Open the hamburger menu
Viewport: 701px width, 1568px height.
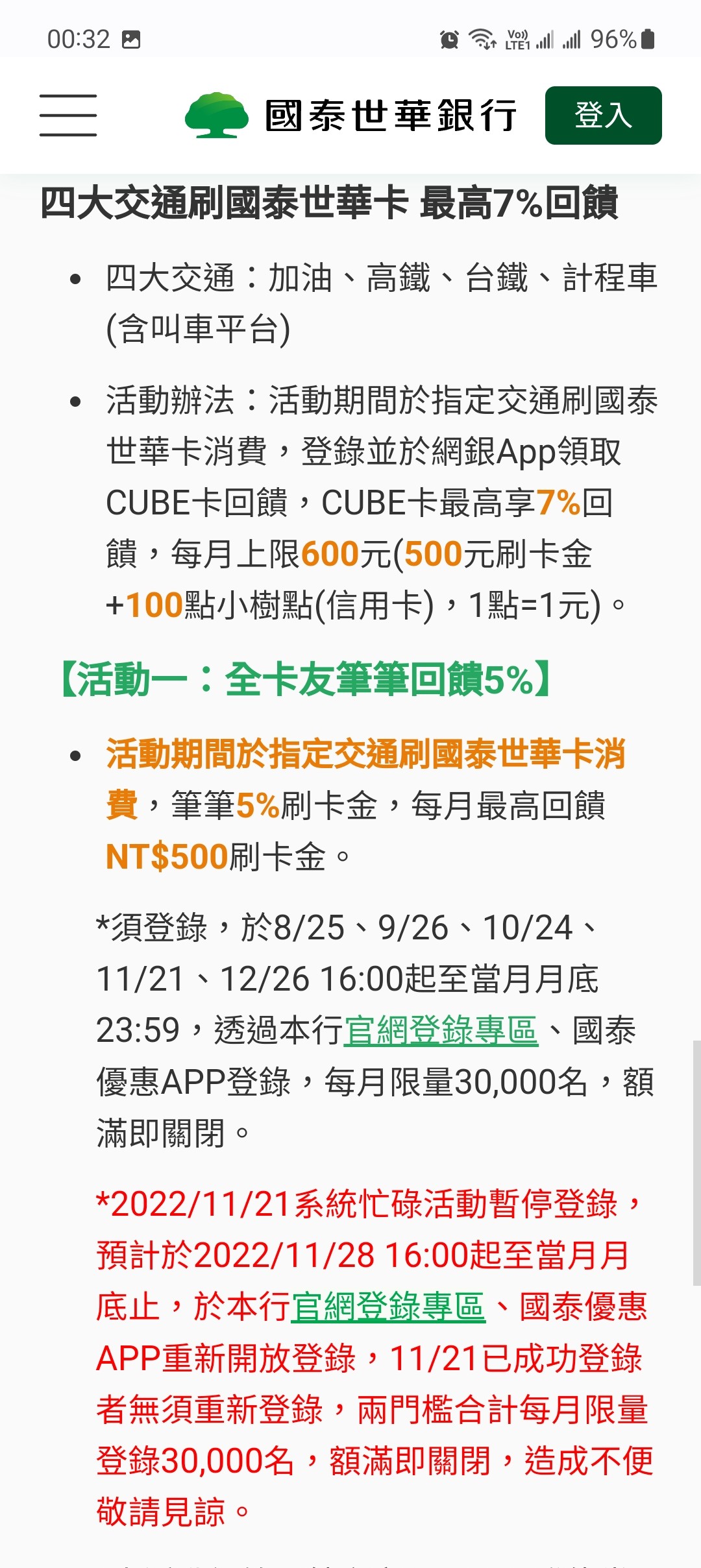point(68,115)
